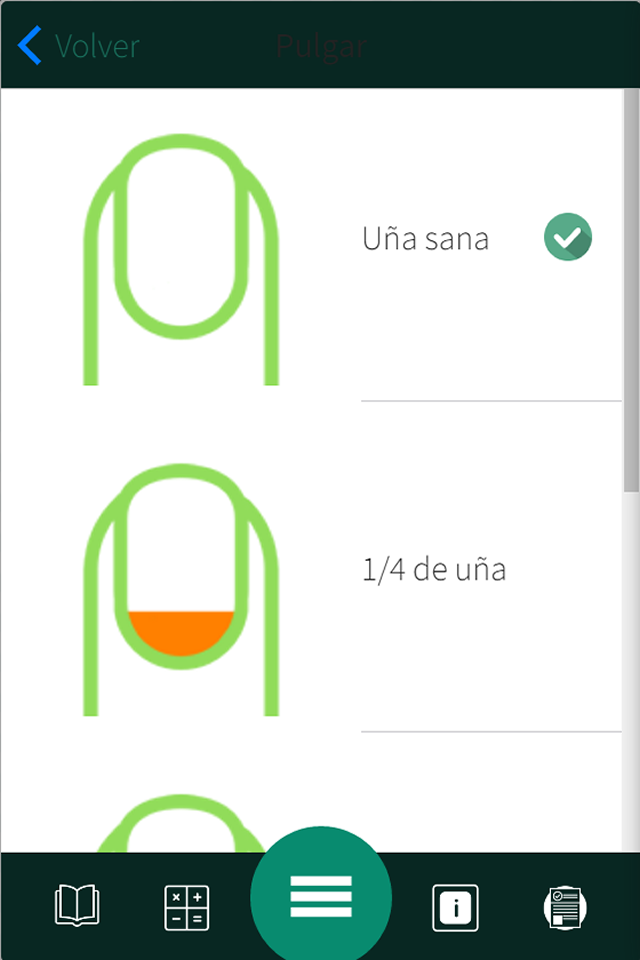
Task: Open the book guide icon
Action: click(77, 907)
